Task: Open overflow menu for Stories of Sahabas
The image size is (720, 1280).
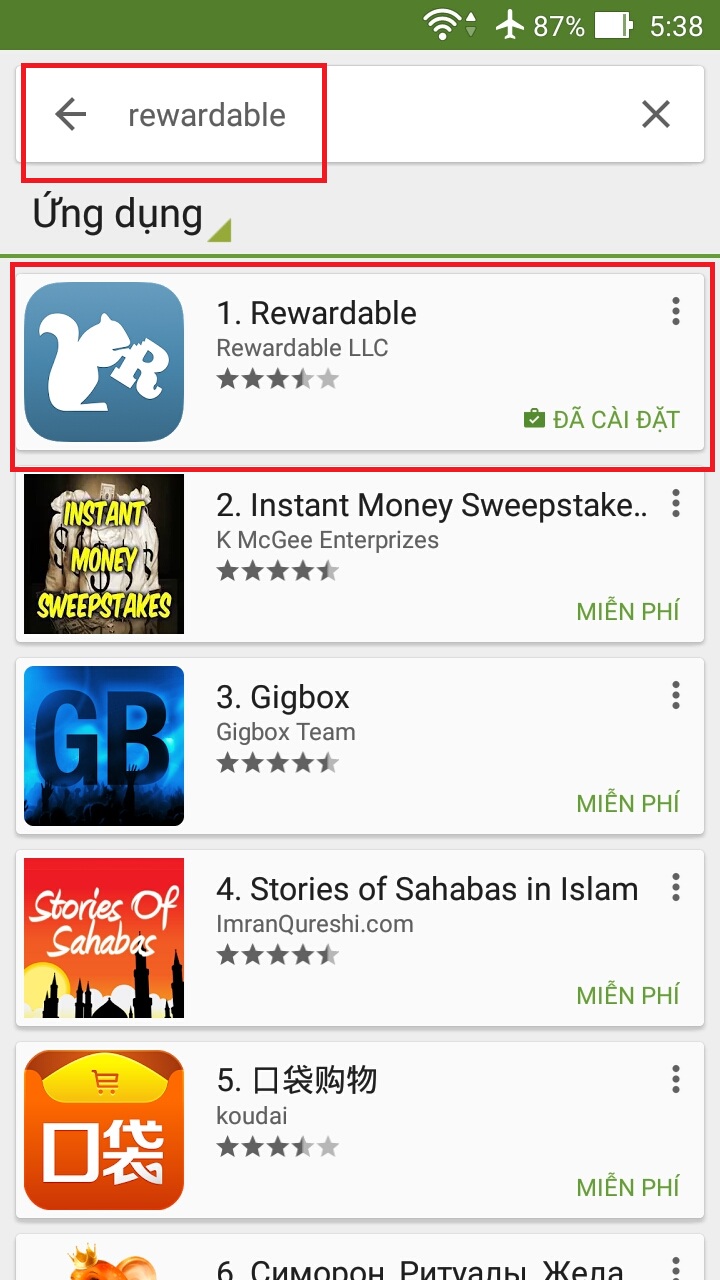Action: 676,886
